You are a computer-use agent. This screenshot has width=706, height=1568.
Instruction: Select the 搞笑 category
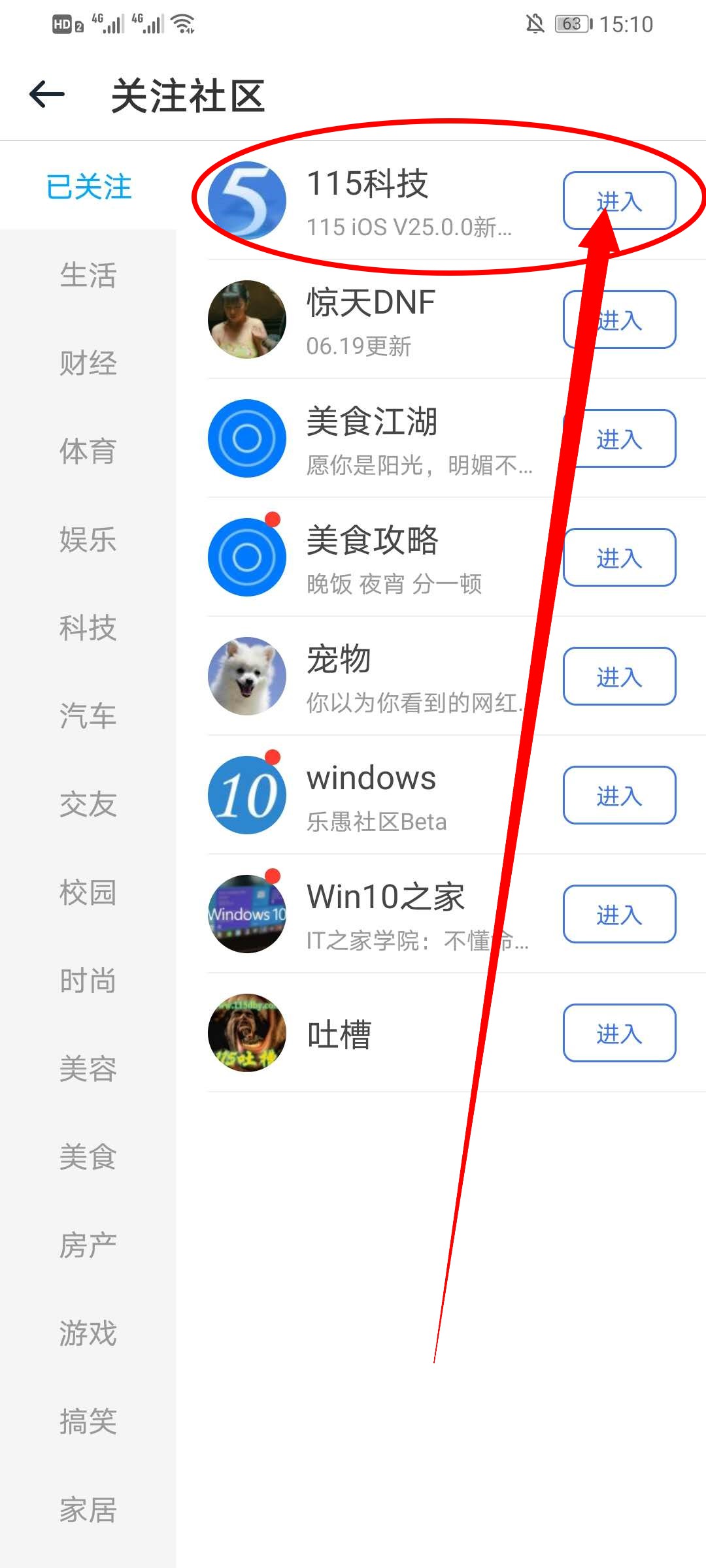tap(88, 1422)
